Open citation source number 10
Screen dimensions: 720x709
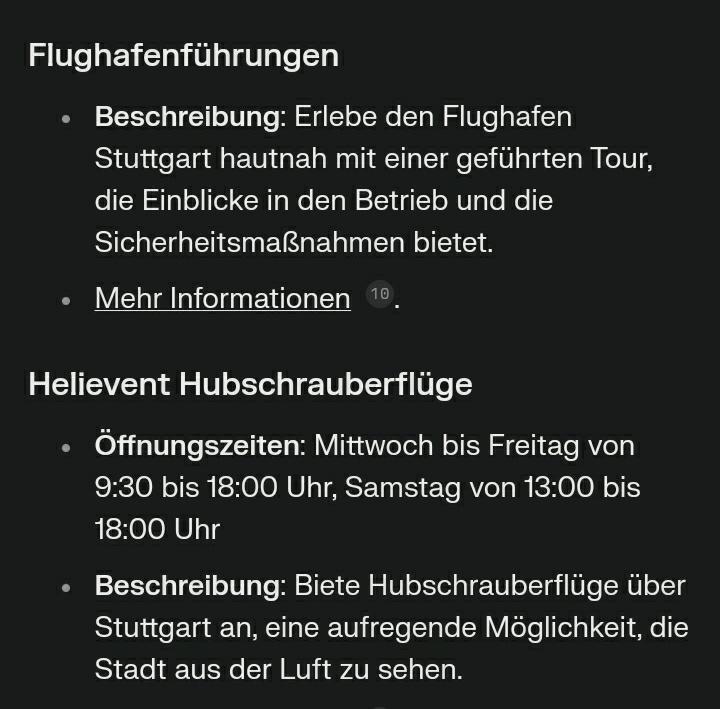[379, 295]
